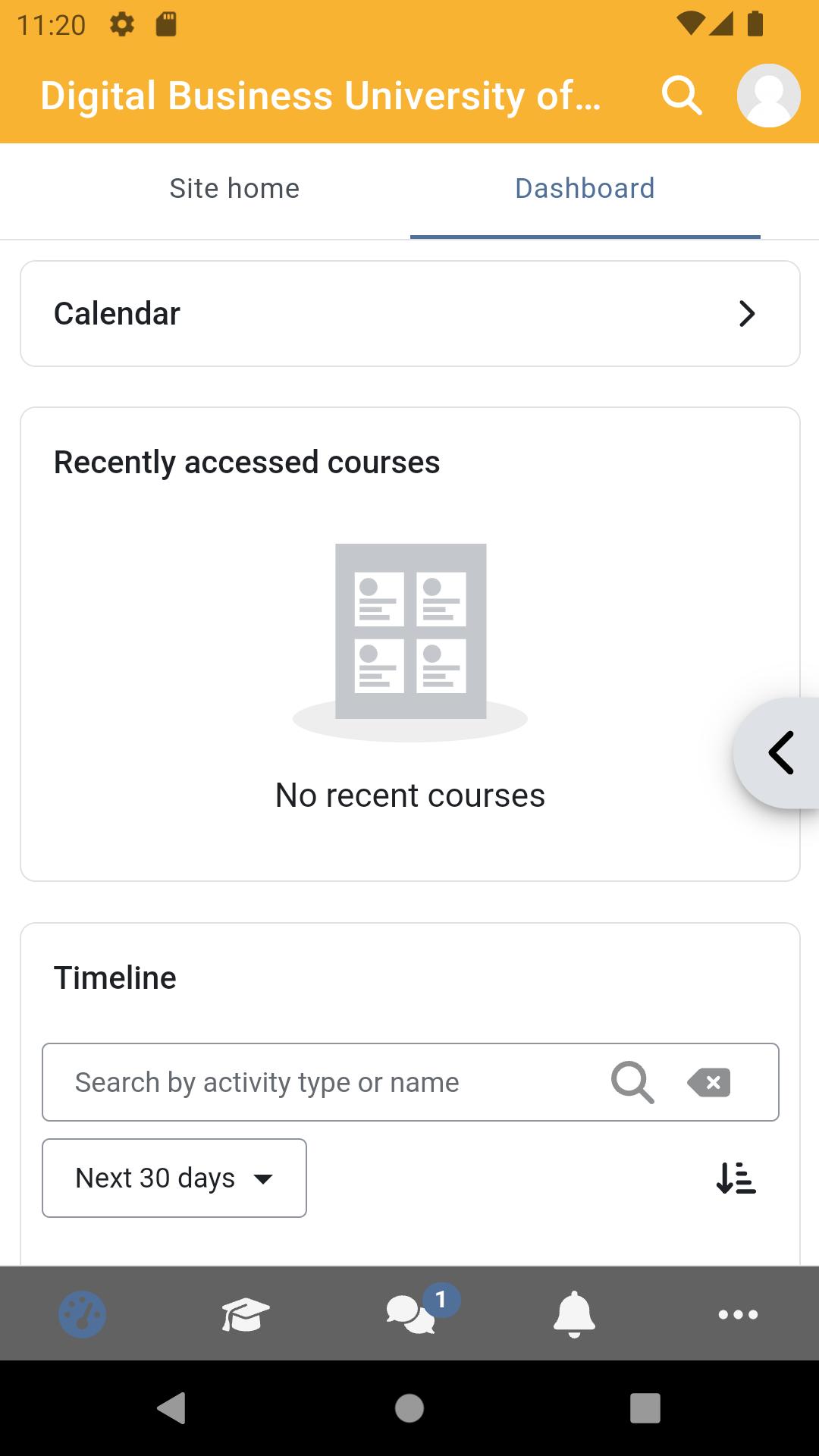The image size is (819, 1456).
Task: Tap the timeline search magnifier icon
Action: point(632,1082)
